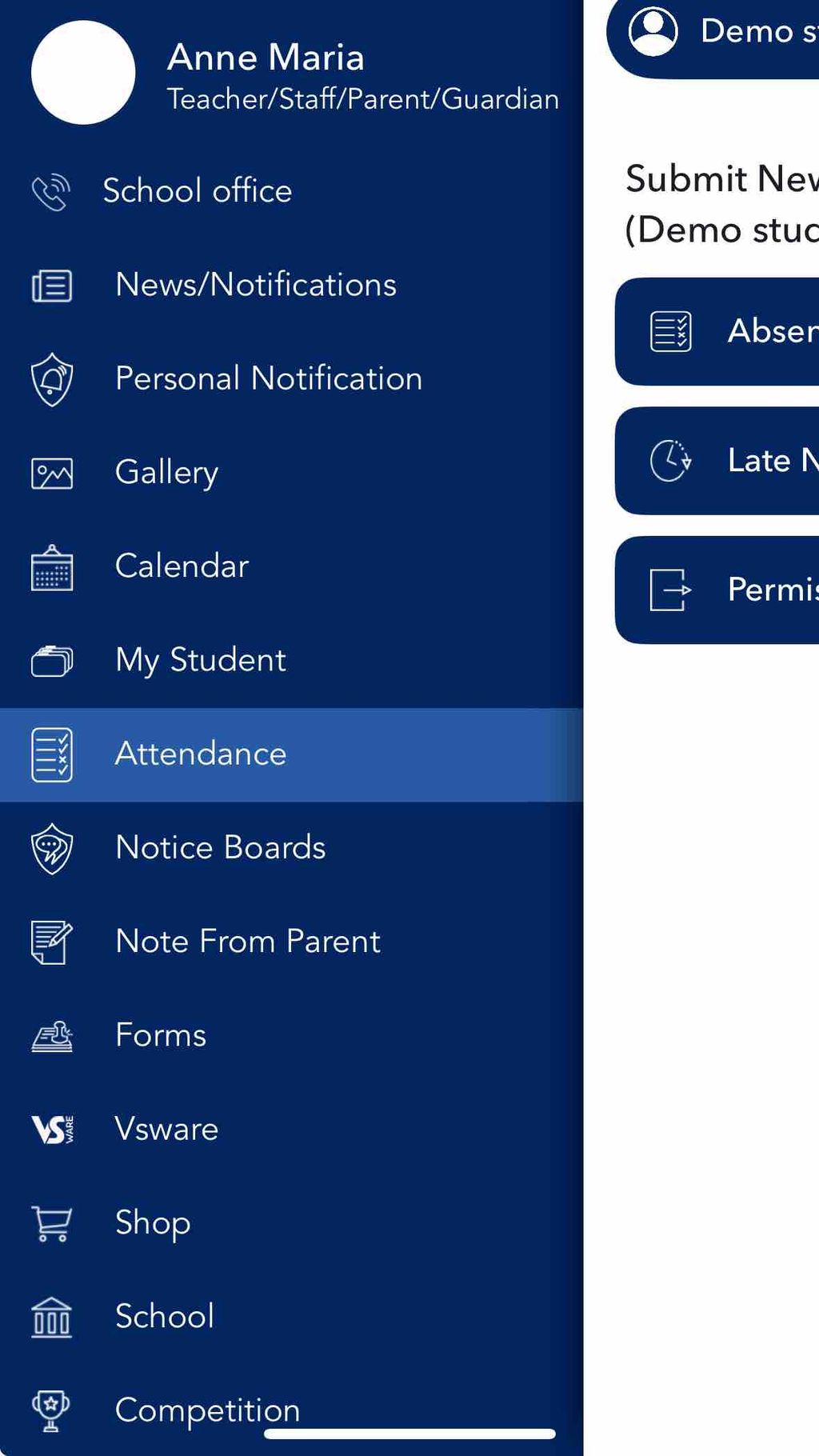Open Personal Notification
Screen dimensions: 819x1456
tap(268, 378)
